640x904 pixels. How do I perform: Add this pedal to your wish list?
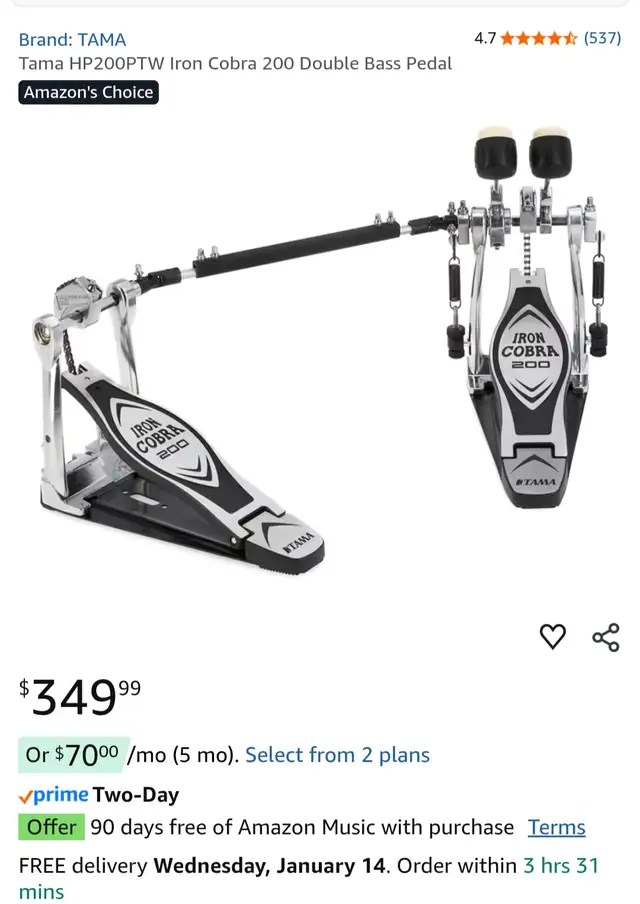click(553, 637)
